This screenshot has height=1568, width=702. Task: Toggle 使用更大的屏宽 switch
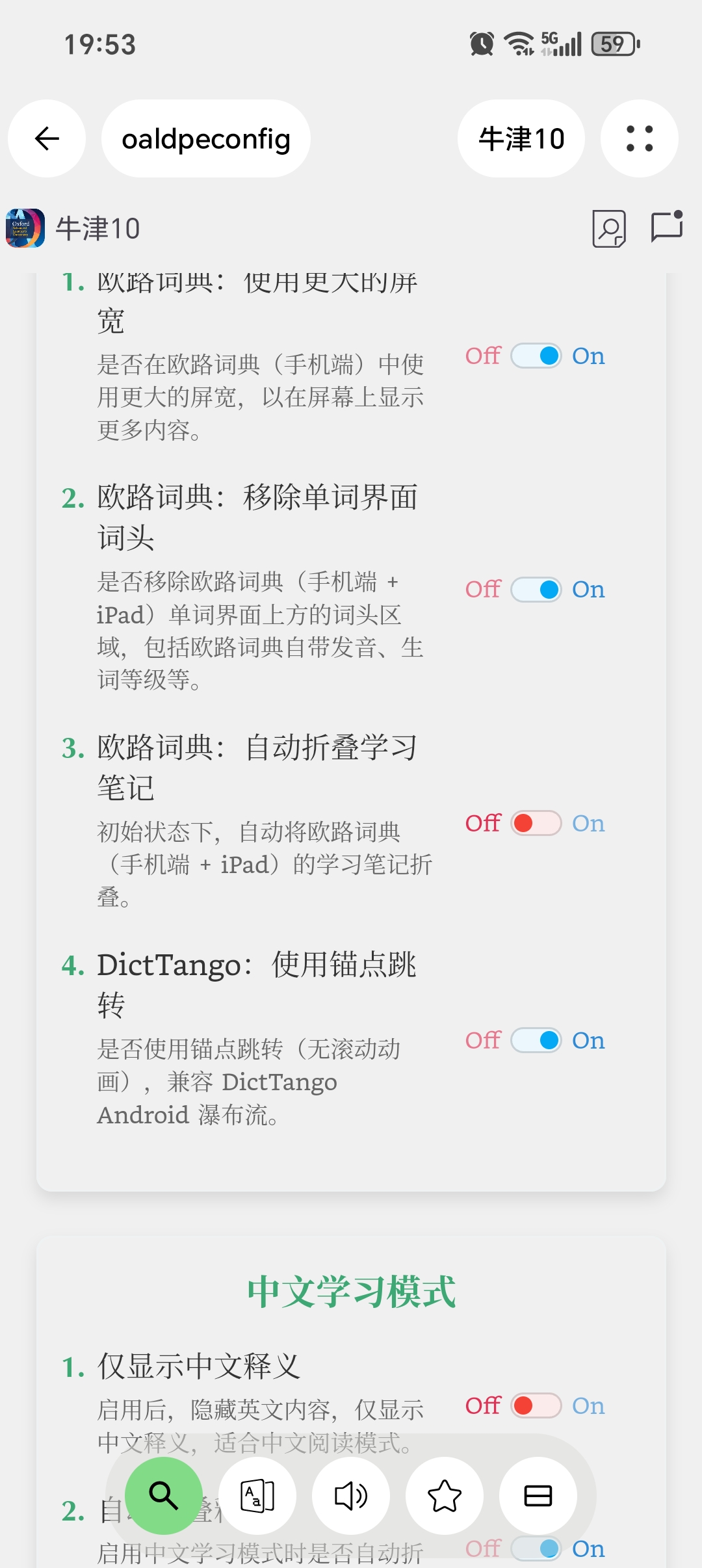[x=536, y=356]
